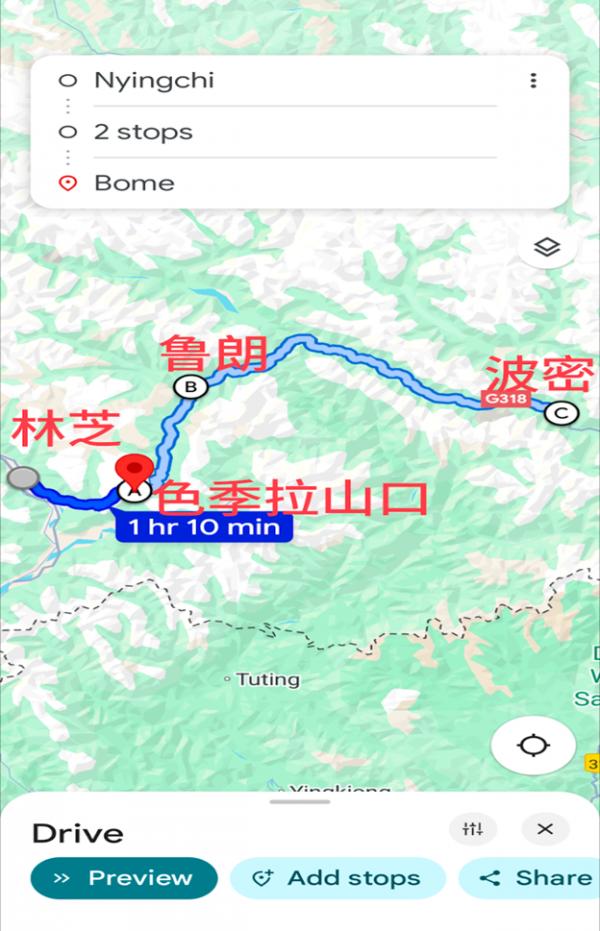
Task: Edit the Nyingchi starting point
Action: click(x=154, y=81)
